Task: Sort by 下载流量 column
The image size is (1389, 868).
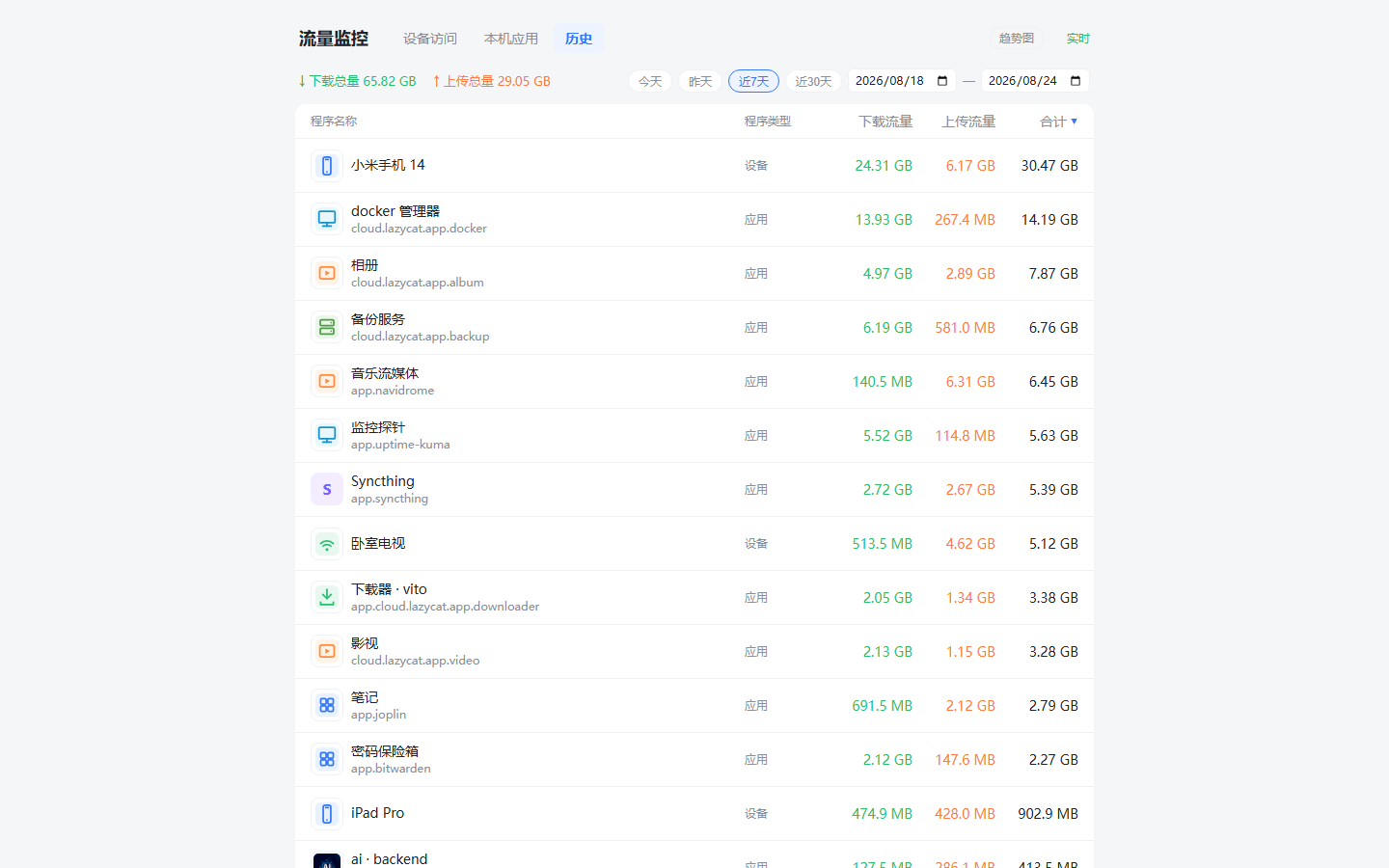Action: tap(885, 122)
